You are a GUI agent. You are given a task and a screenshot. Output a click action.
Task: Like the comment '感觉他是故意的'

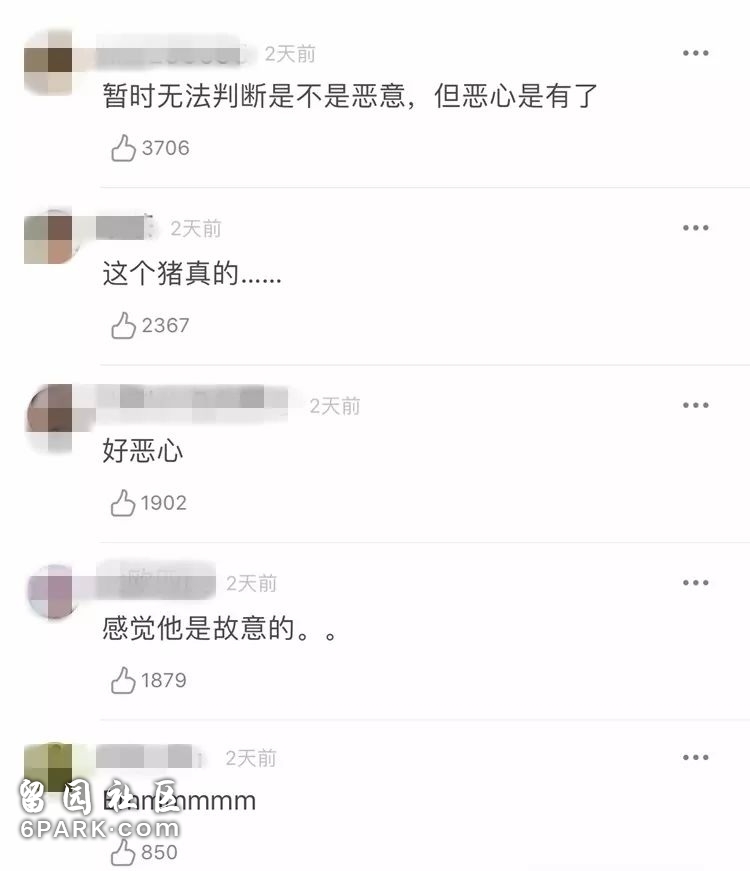123,681
